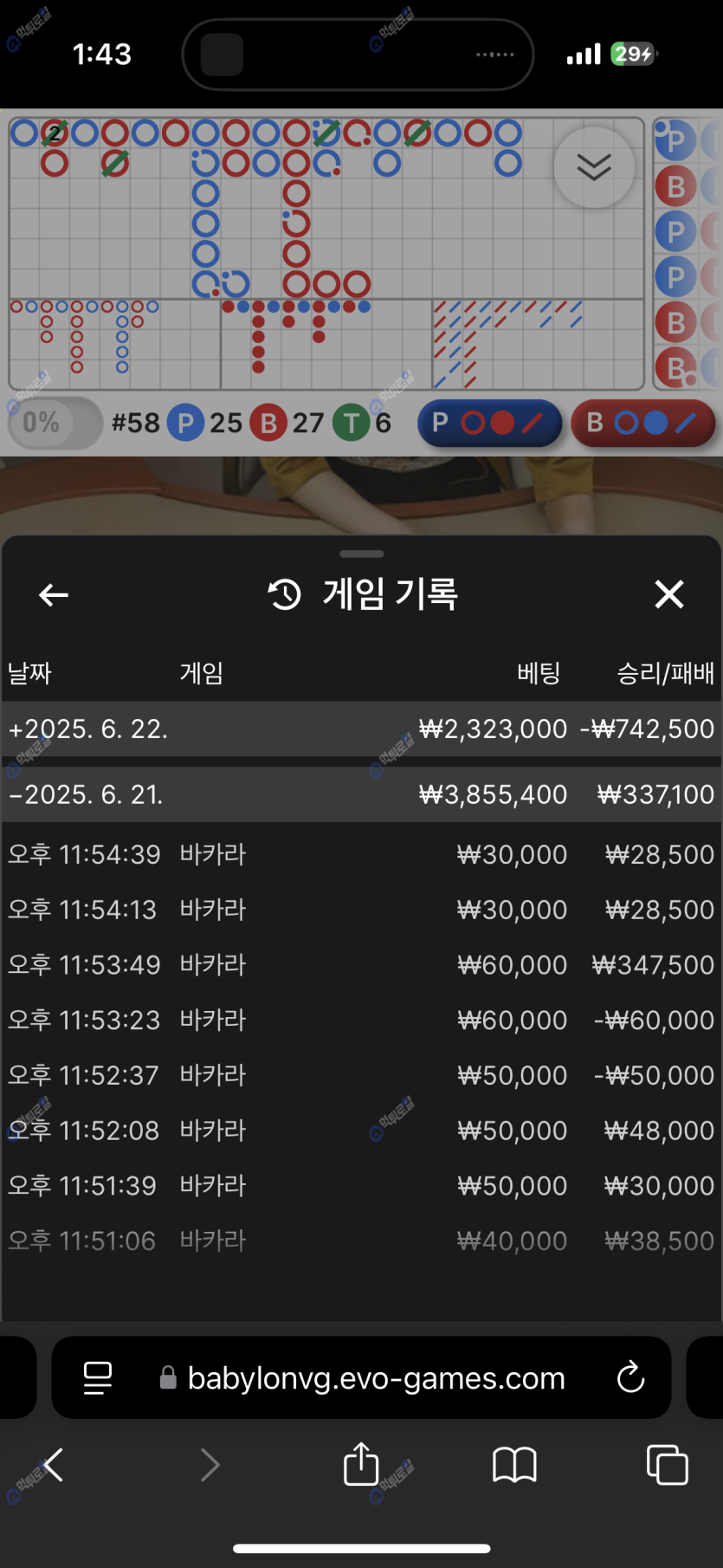723x1568 pixels.
Task: Collapse the 2025. 6. 21. date row
Action: pyautogui.click(x=361, y=794)
